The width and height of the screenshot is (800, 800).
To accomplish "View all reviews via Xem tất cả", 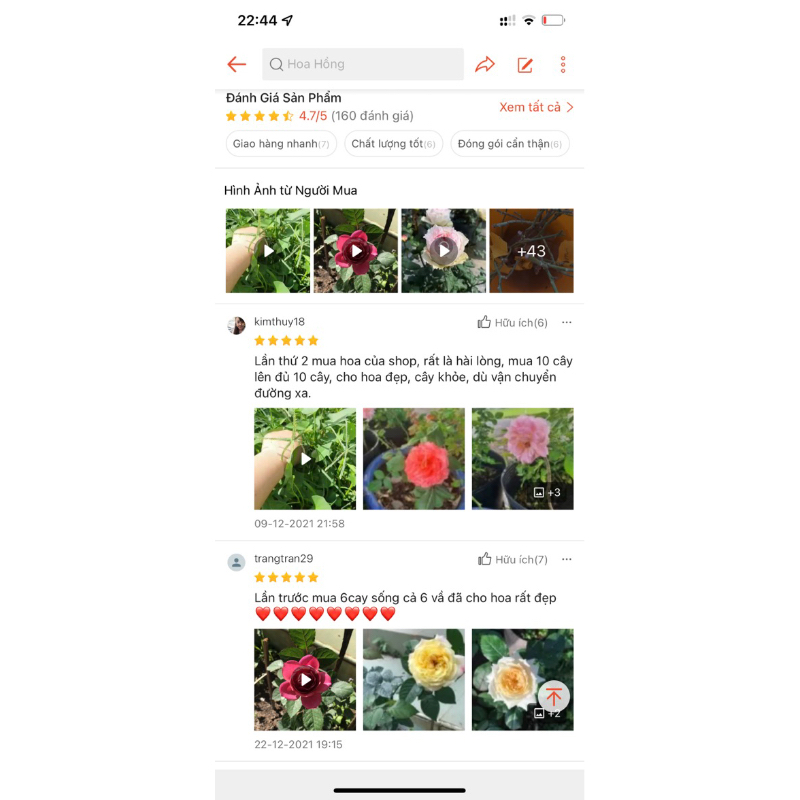I will point(536,107).
